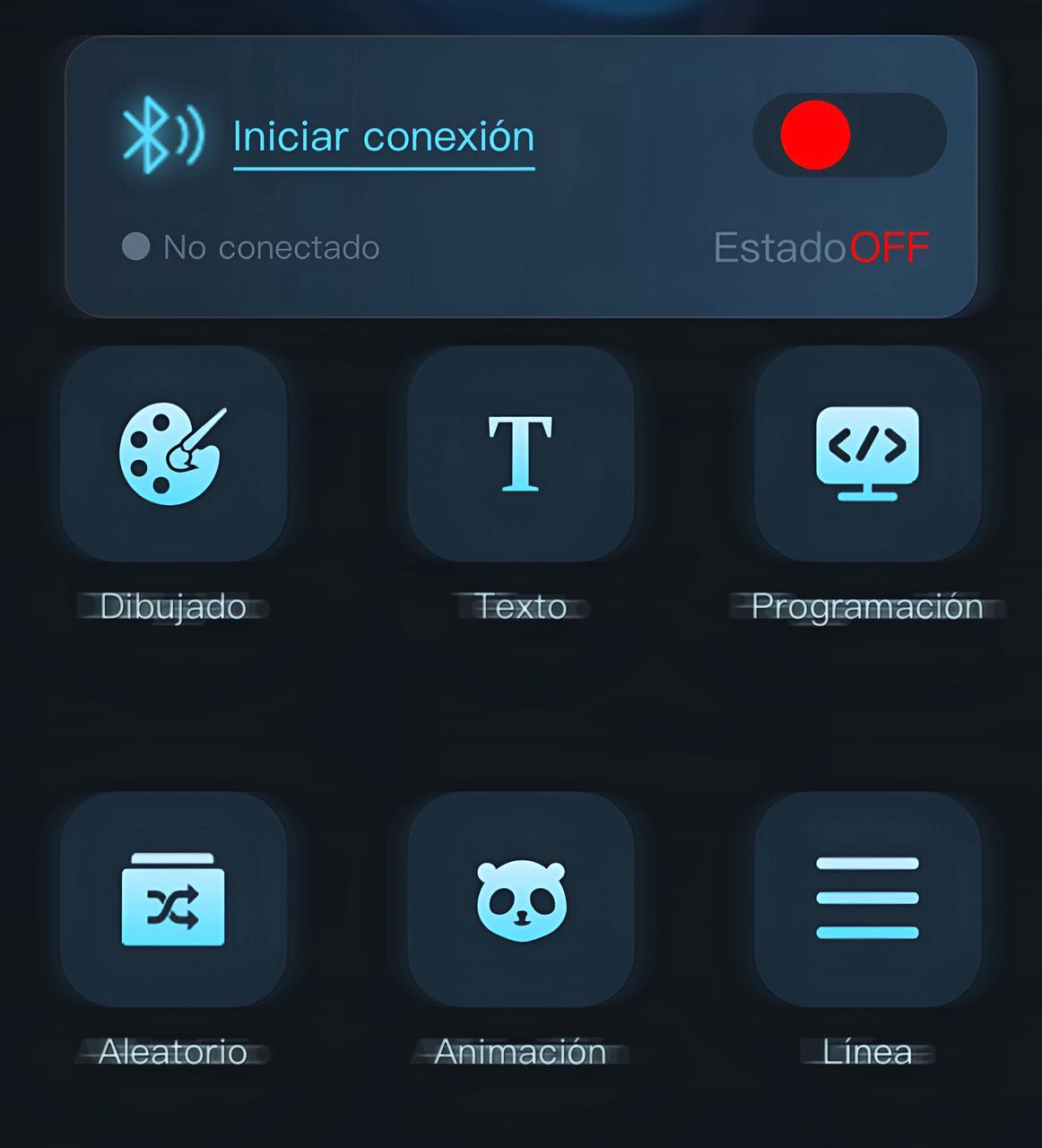Click the red connection switch indicator
Screen dimensions: 1042x1148
(x=814, y=135)
